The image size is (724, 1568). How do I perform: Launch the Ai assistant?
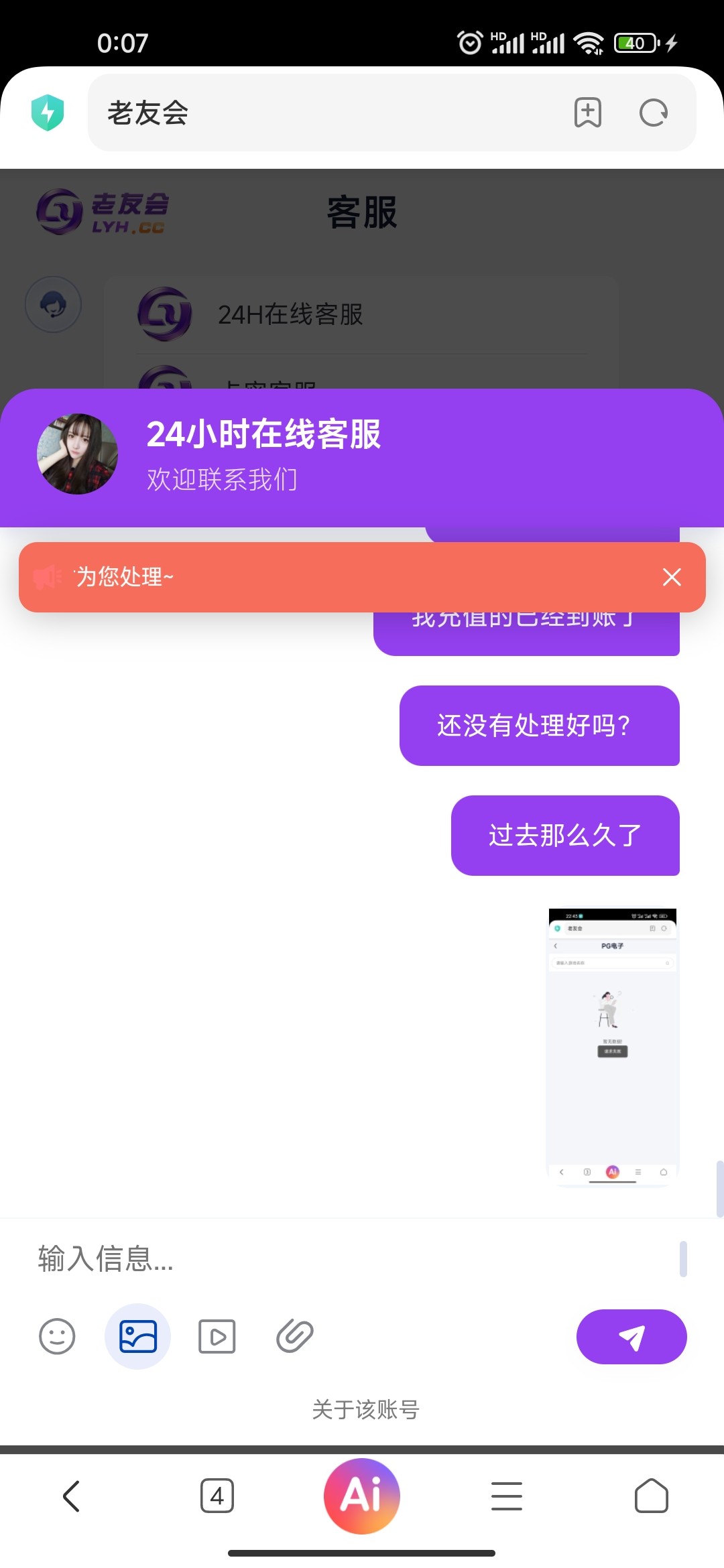[362, 1496]
